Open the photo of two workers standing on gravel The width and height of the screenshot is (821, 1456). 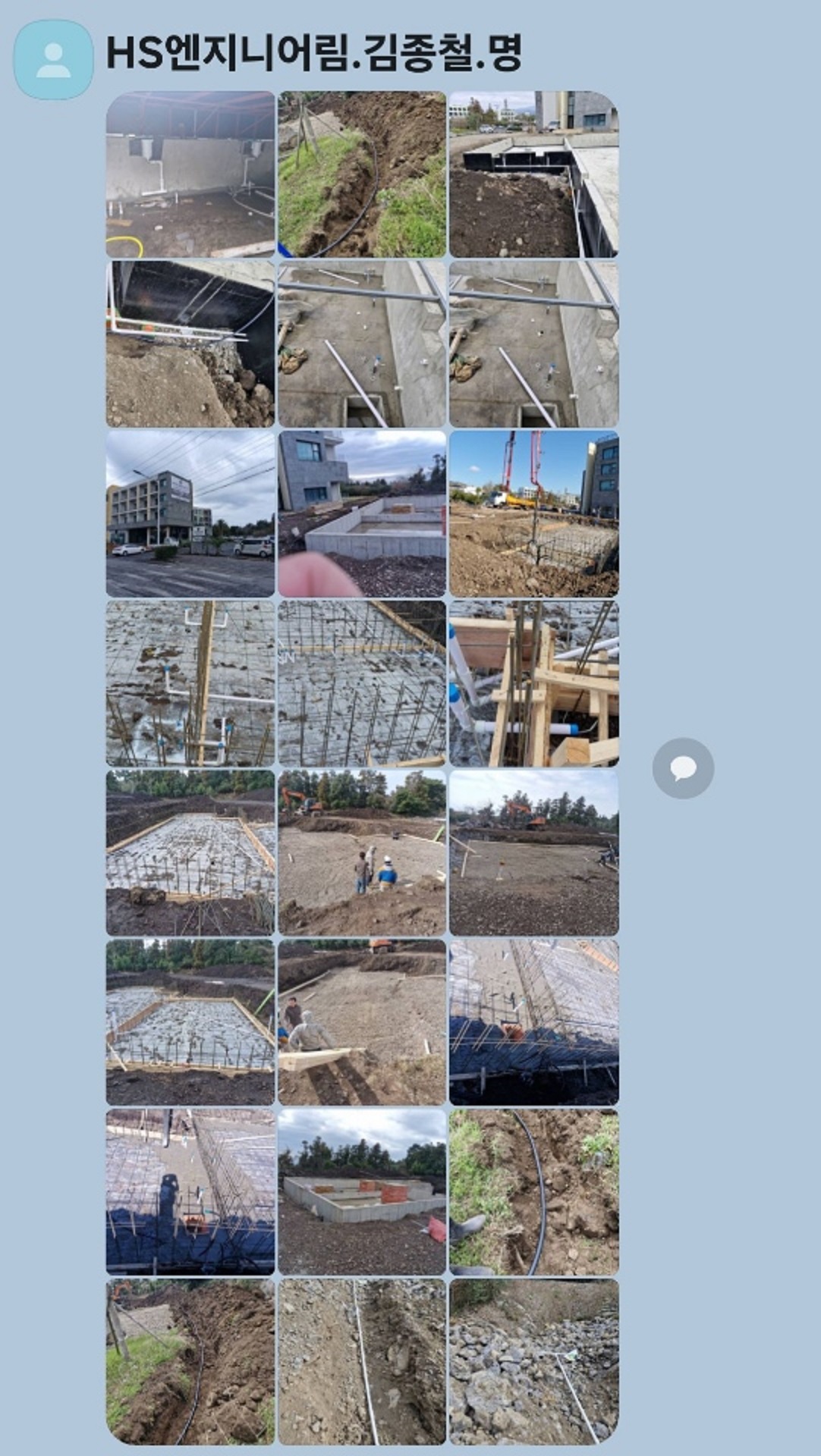362,853
